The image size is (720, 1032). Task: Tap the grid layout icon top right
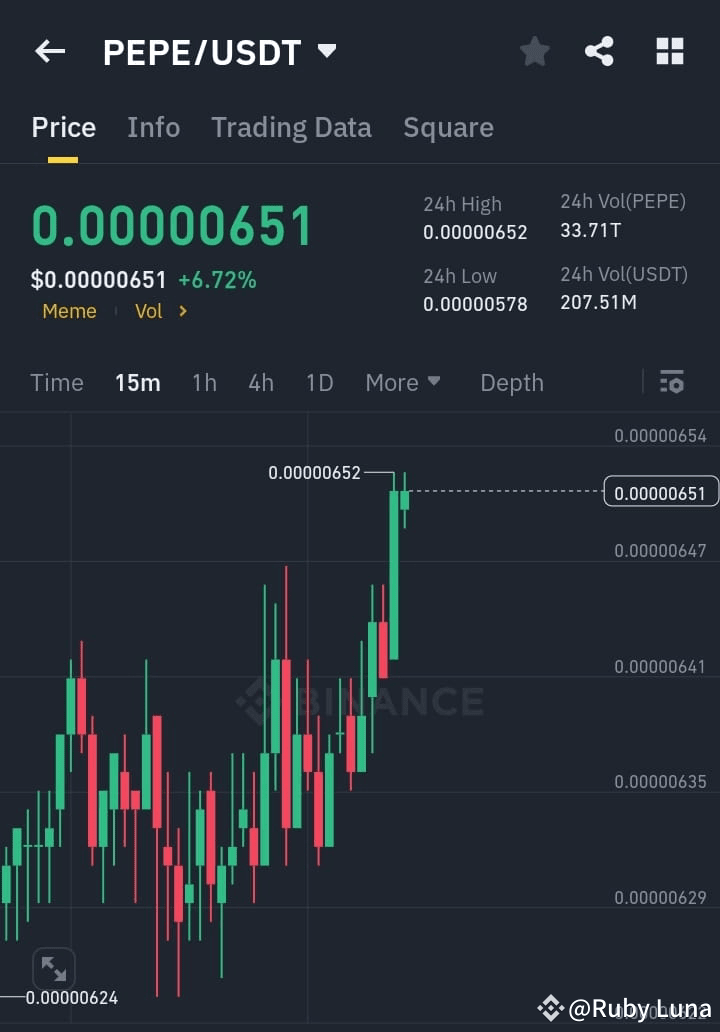pos(668,51)
